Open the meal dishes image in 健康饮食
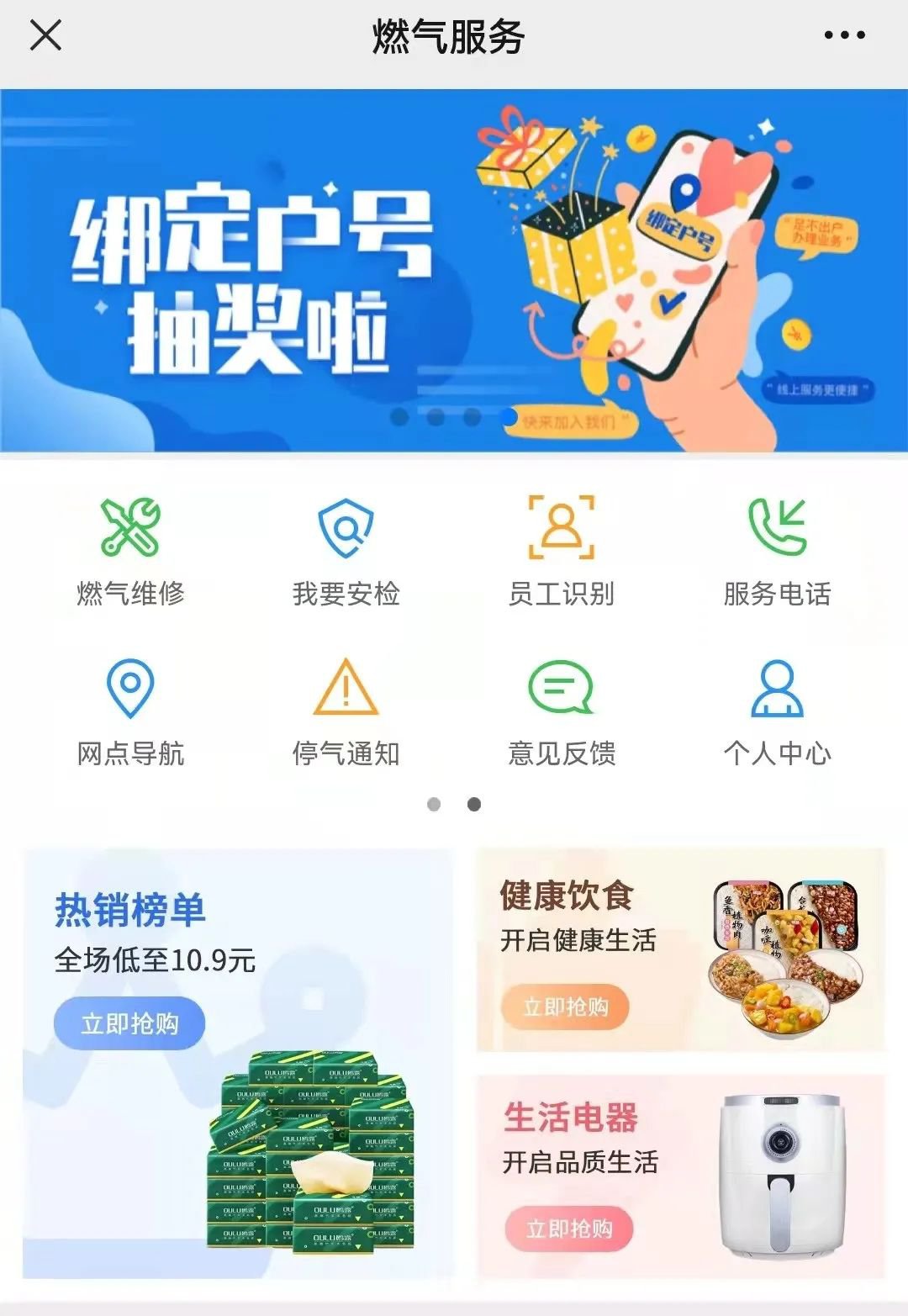The height and width of the screenshot is (1316, 908). pos(786,949)
